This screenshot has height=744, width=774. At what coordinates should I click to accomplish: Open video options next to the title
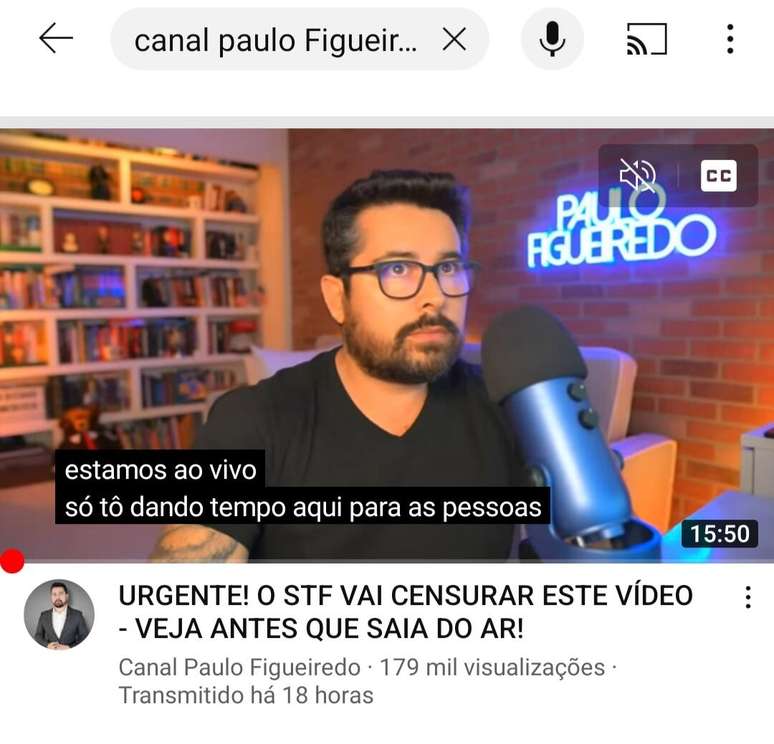point(746,598)
